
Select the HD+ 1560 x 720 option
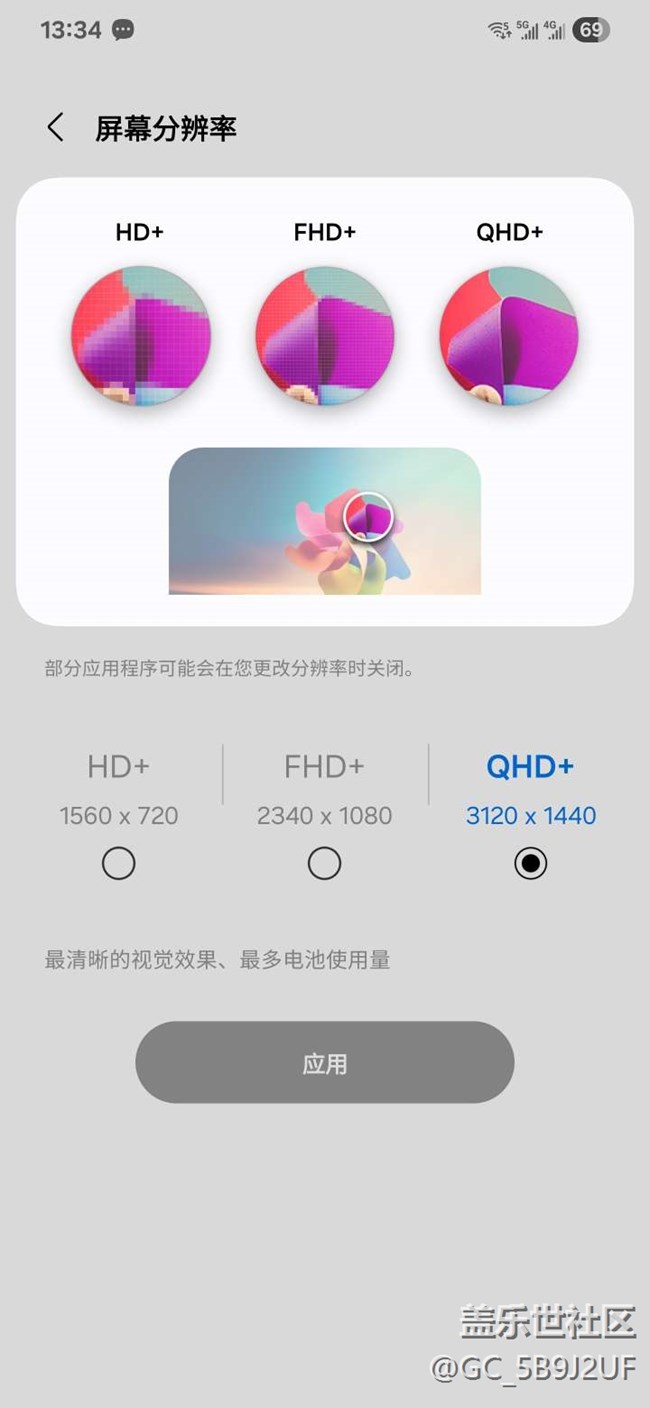pyautogui.click(x=118, y=862)
